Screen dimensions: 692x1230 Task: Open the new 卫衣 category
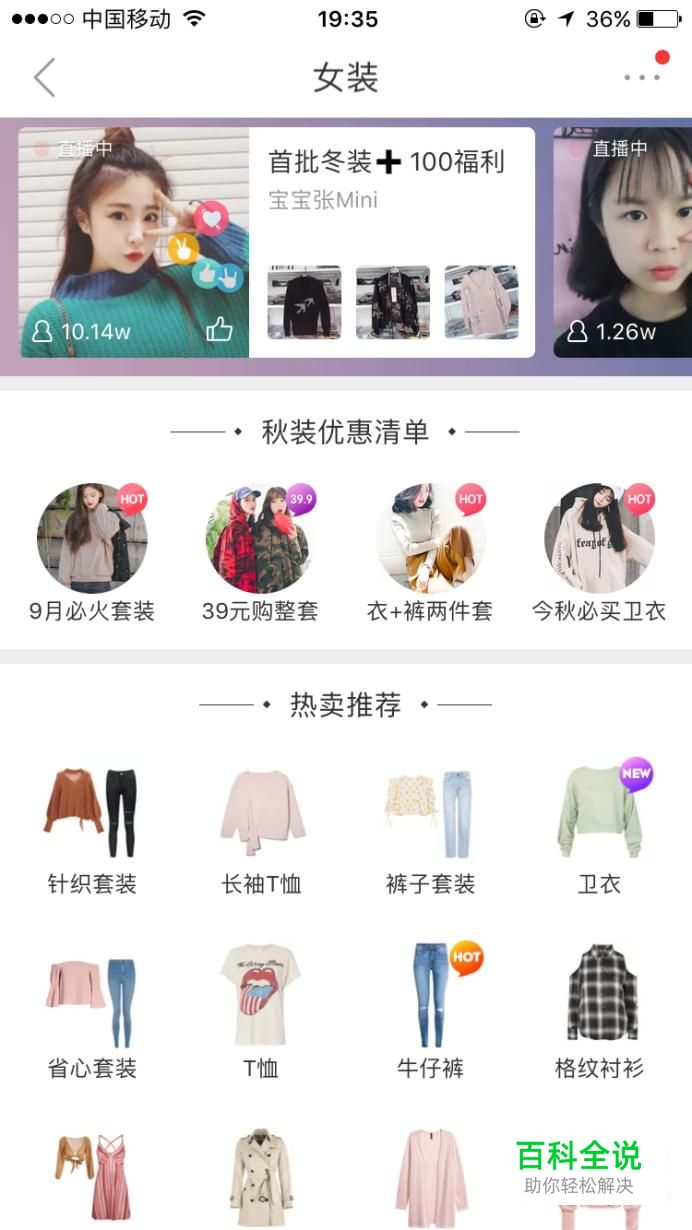click(x=599, y=829)
